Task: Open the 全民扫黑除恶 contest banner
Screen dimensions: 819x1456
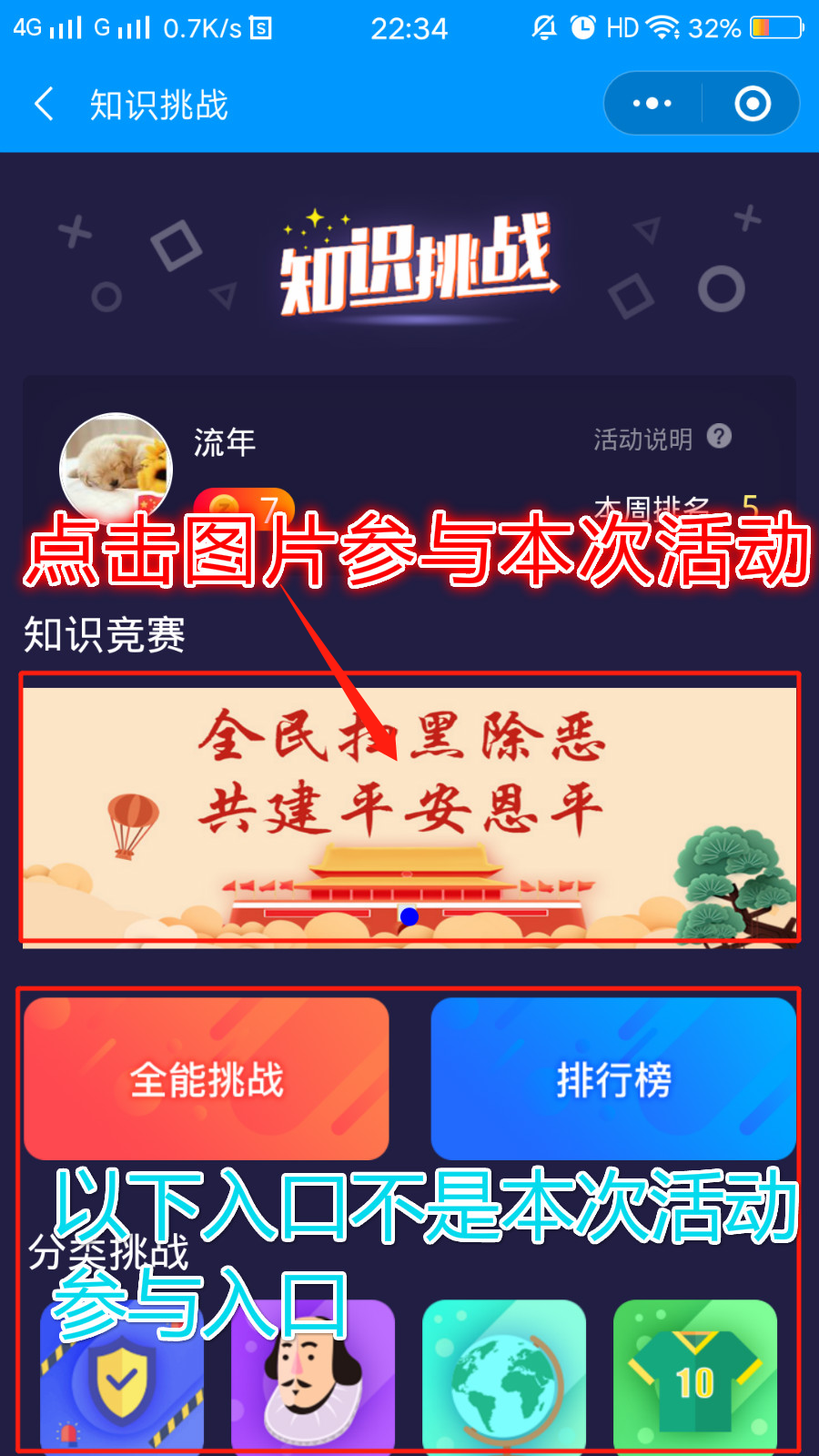Action: 409,810
